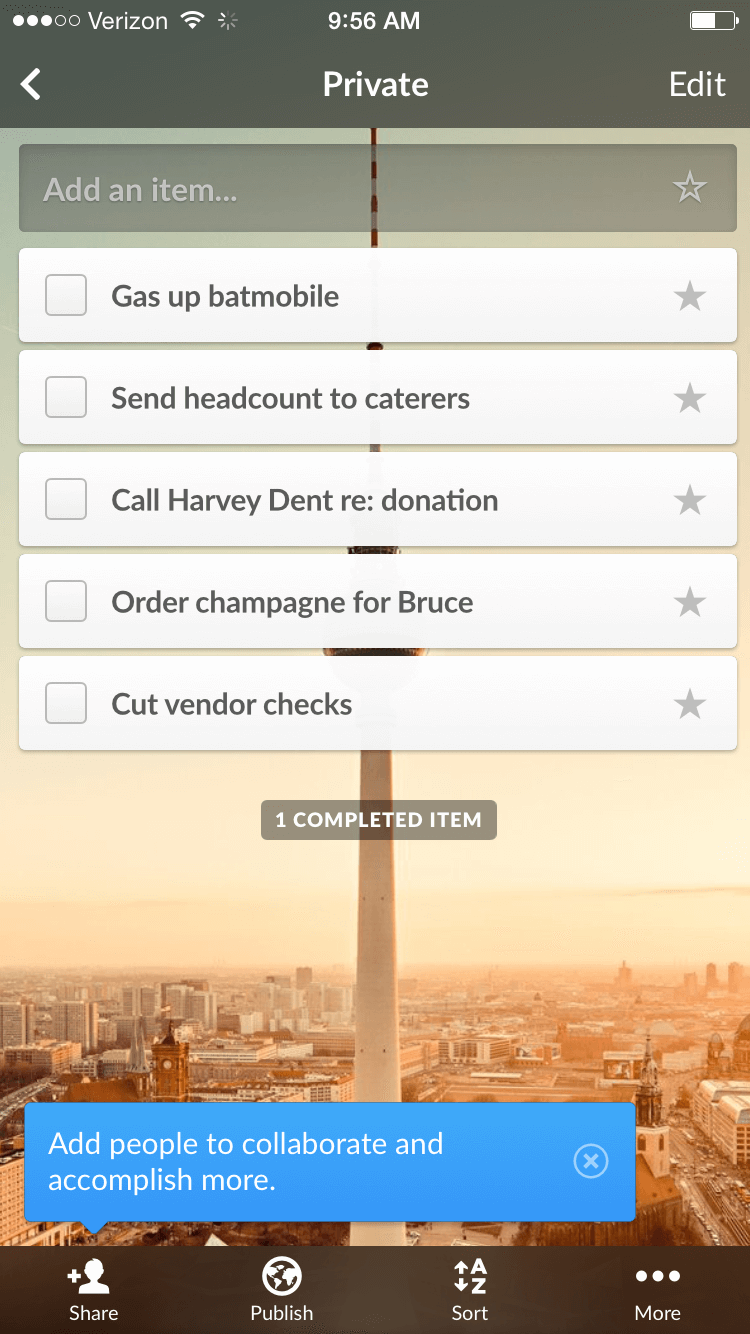The width and height of the screenshot is (750, 1334).
Task: Mark Gas up batmobile as complete
Action: pos(65,295)
